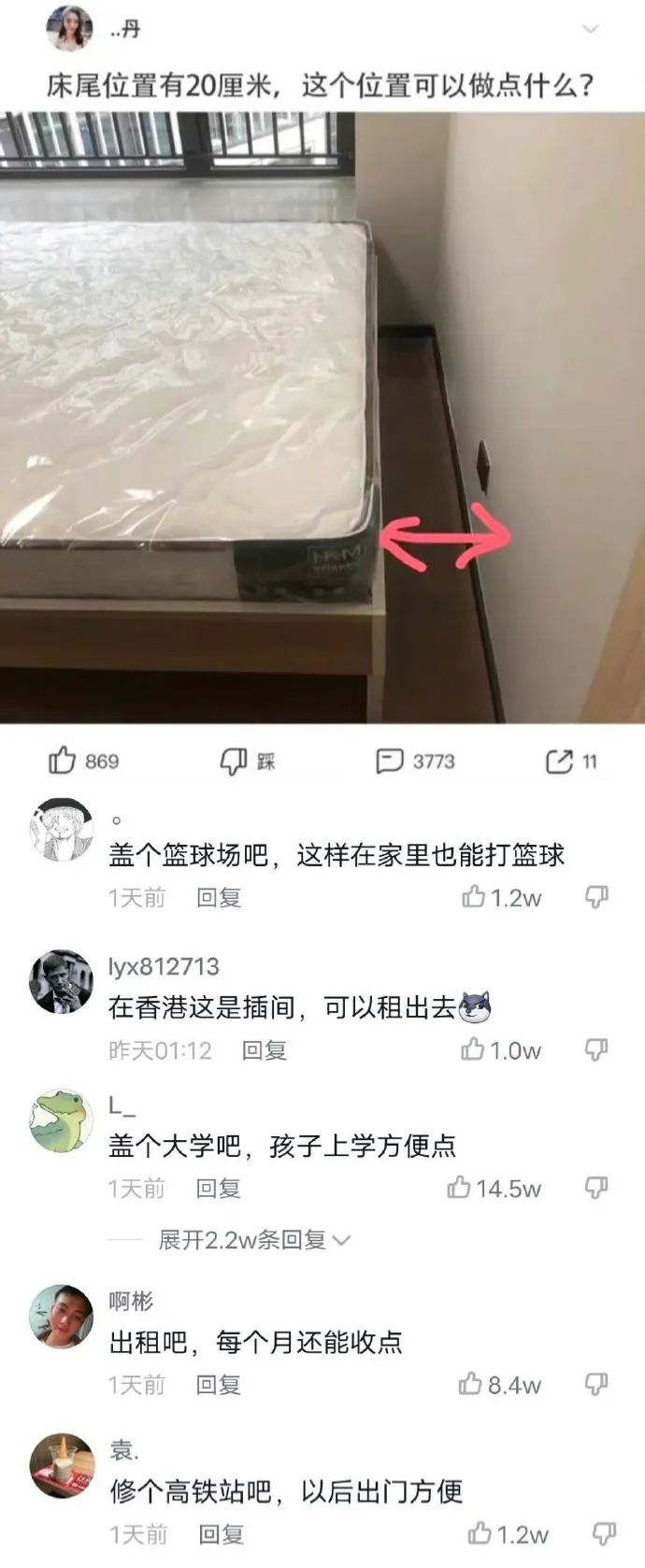Open lyx812713's profile avatar
645x1568 pixels.
[x=62, y=981]
